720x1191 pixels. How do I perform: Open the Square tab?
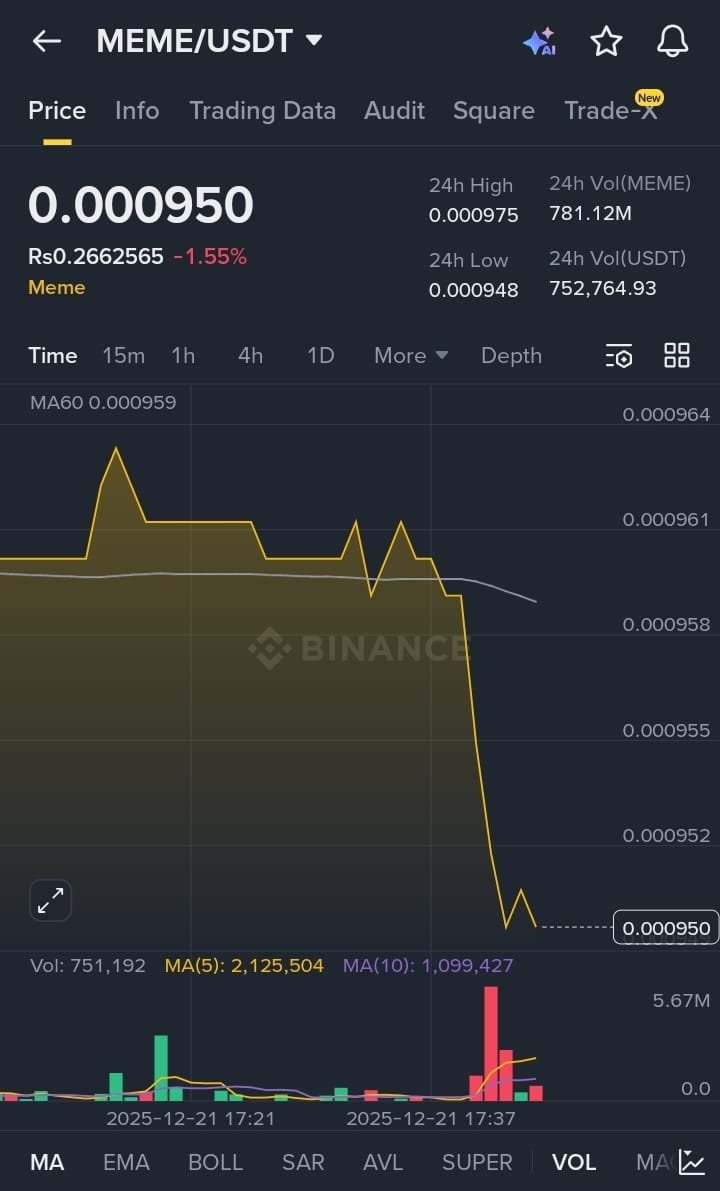(493, 110)
